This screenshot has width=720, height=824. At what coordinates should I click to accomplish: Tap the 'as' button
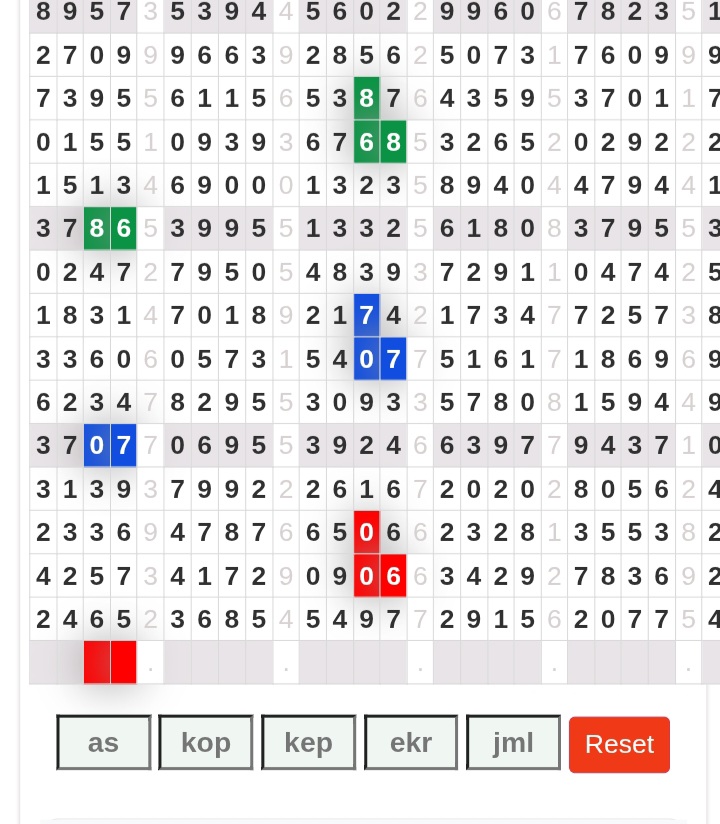[104, 742]
